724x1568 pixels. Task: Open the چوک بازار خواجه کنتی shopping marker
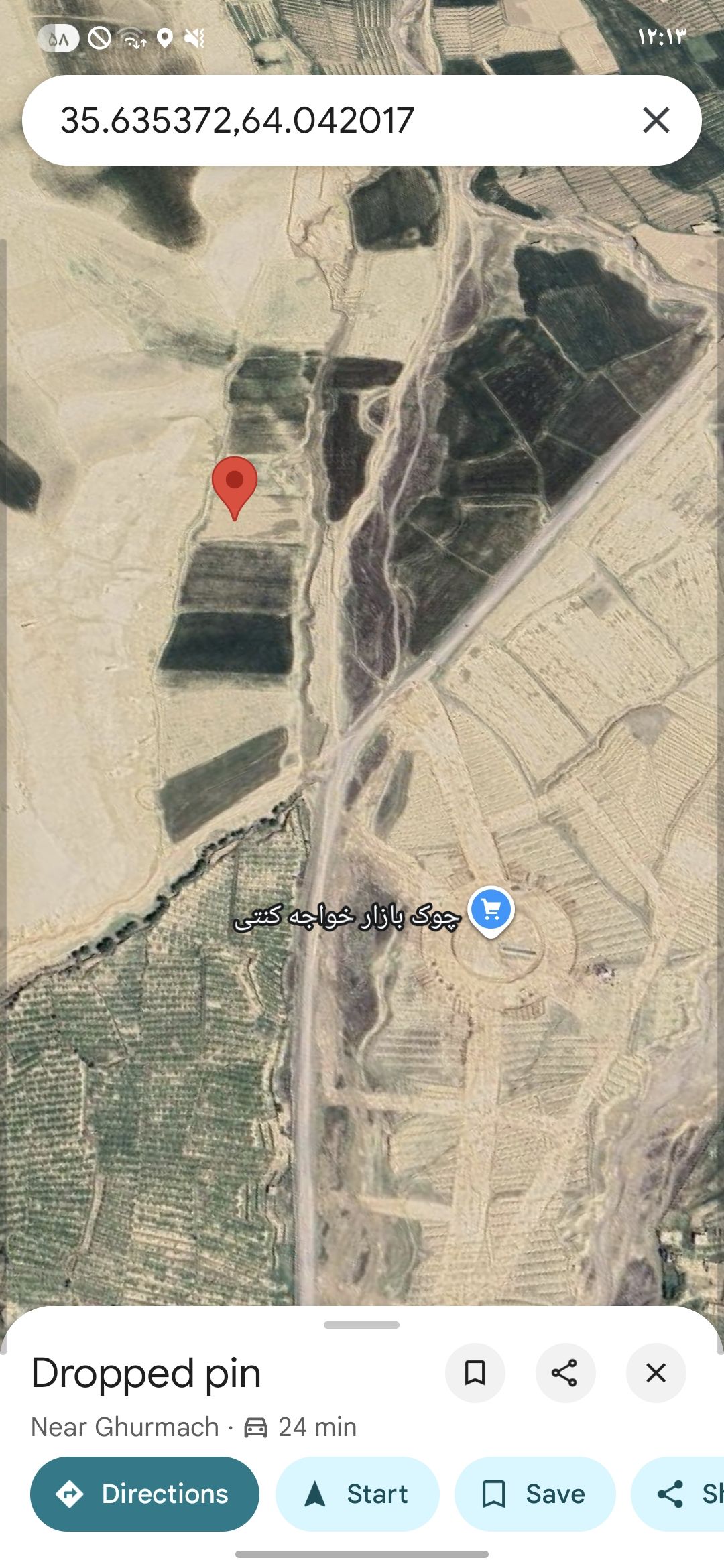(491, 910)
